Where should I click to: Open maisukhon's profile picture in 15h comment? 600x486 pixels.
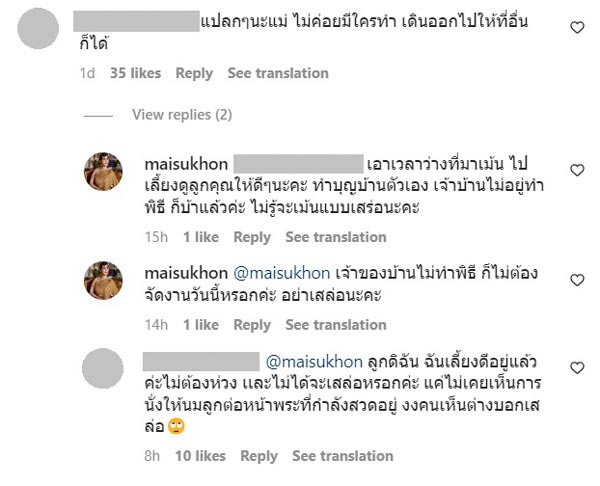(103, 172)
